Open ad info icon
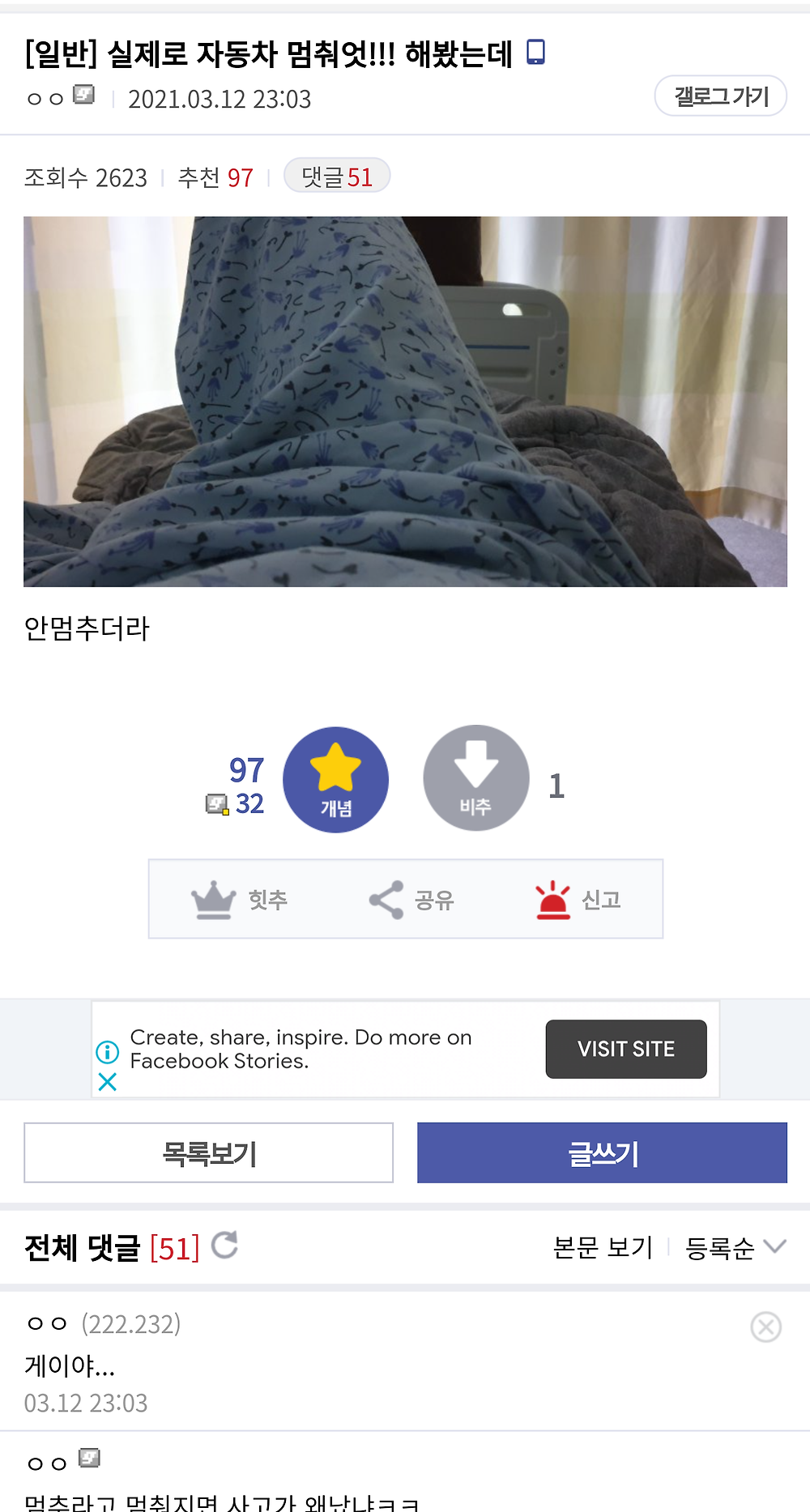The width and height of the screenshot is (810, 1512). (108, 1052)
